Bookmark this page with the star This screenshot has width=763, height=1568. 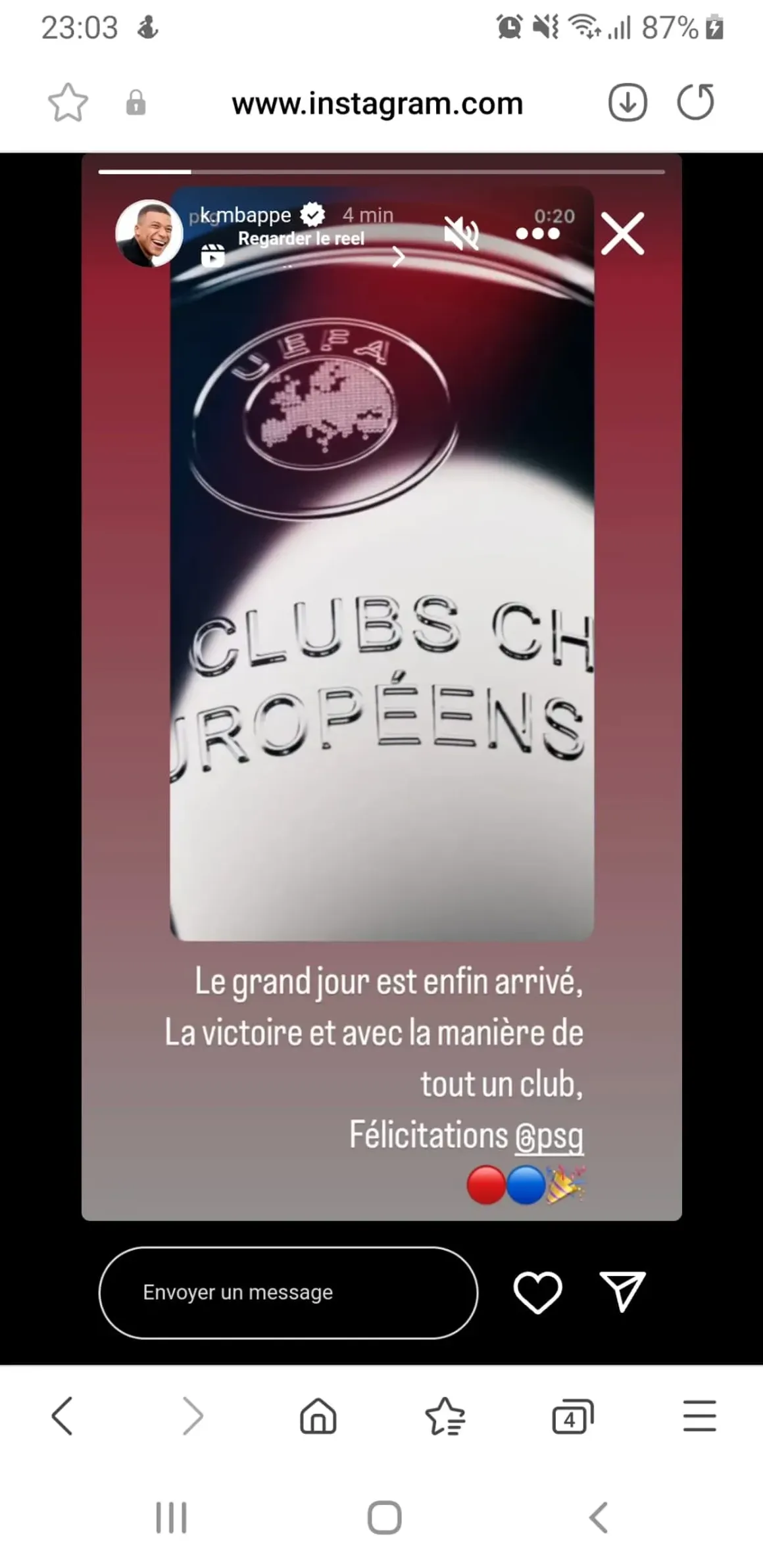point(68,103)
